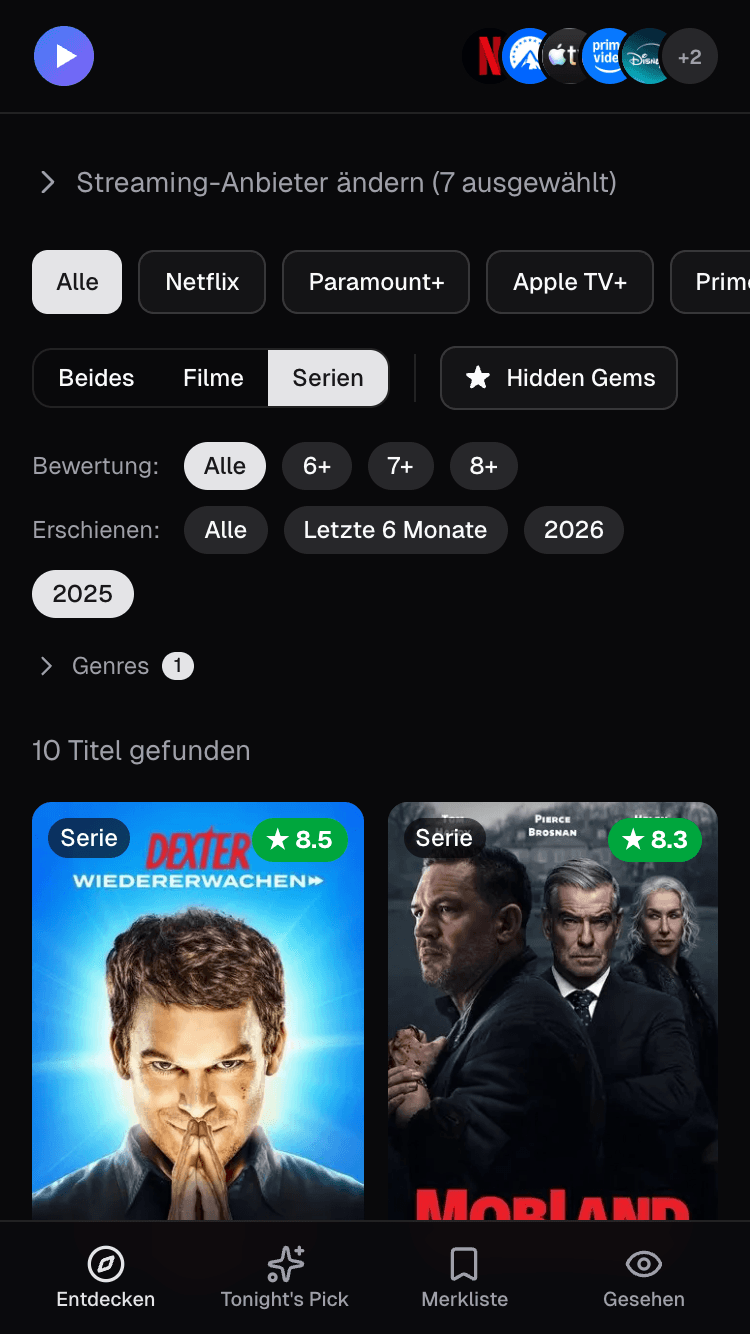
Task: Open Dexter Wiedererwachen series card
Action: (198, 1010)
